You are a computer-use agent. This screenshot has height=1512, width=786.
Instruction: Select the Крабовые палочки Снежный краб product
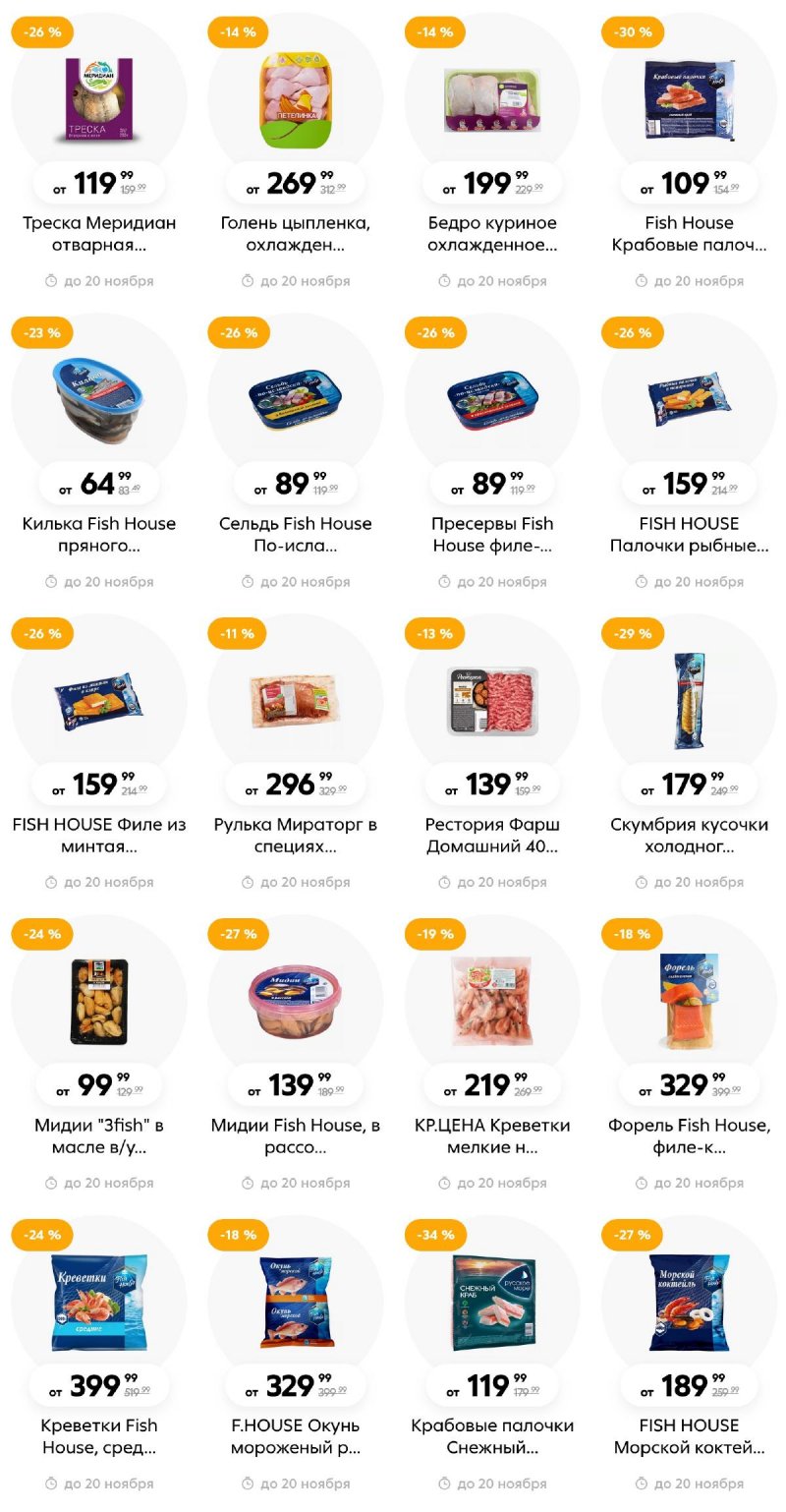pyautogui.click(x=492, y=1303)
